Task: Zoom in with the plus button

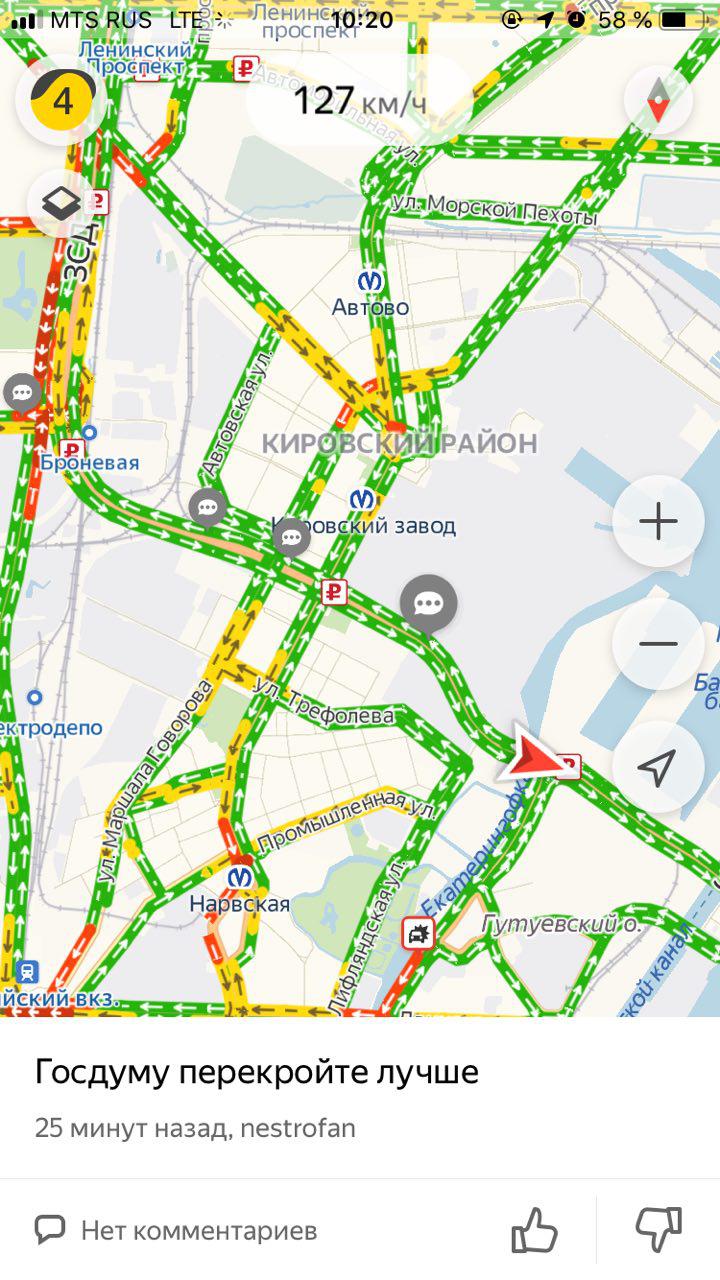Action: pyautogui.click(x=658, y=521)
